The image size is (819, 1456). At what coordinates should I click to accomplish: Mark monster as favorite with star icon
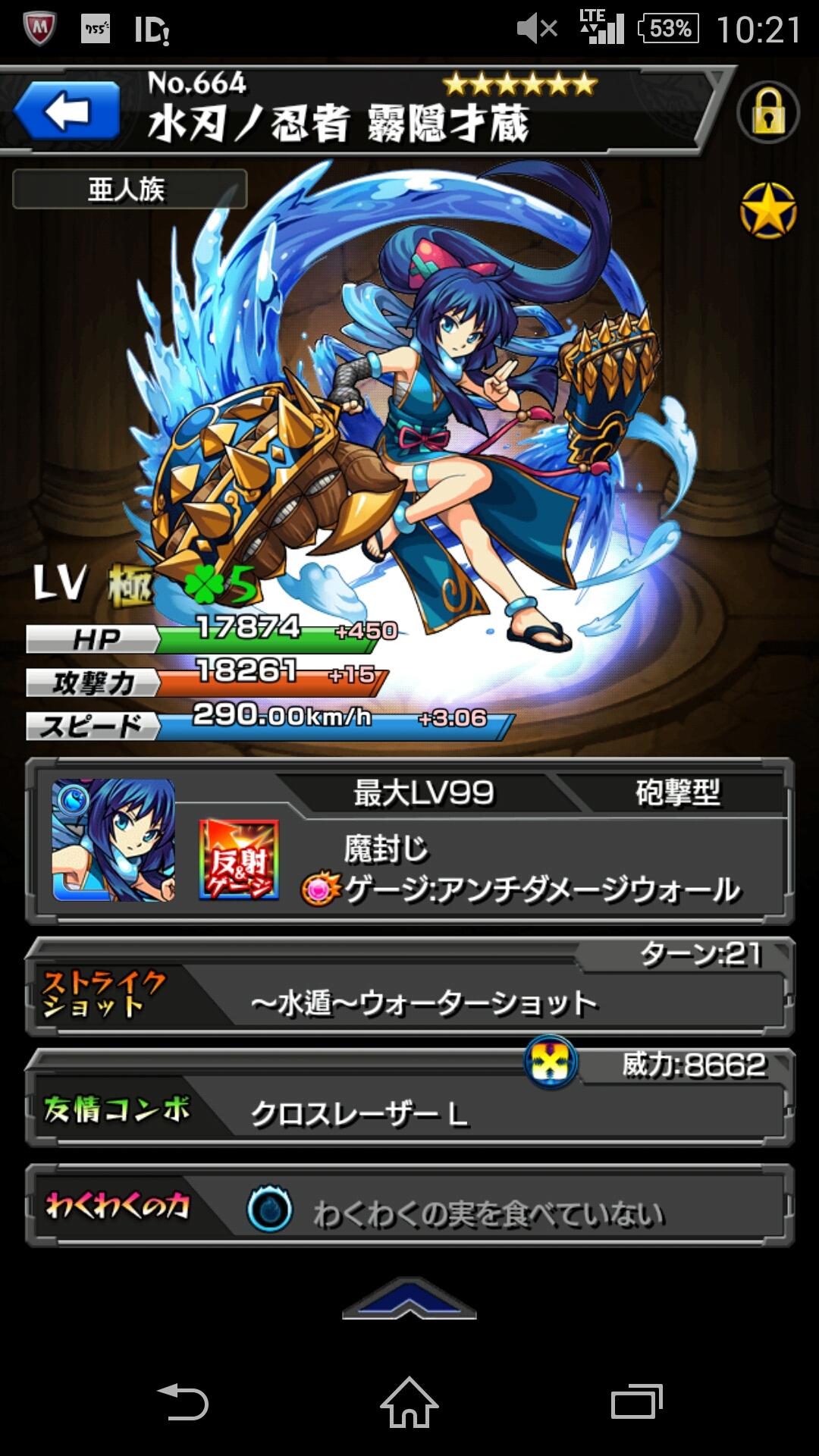[x=767, y=210]
